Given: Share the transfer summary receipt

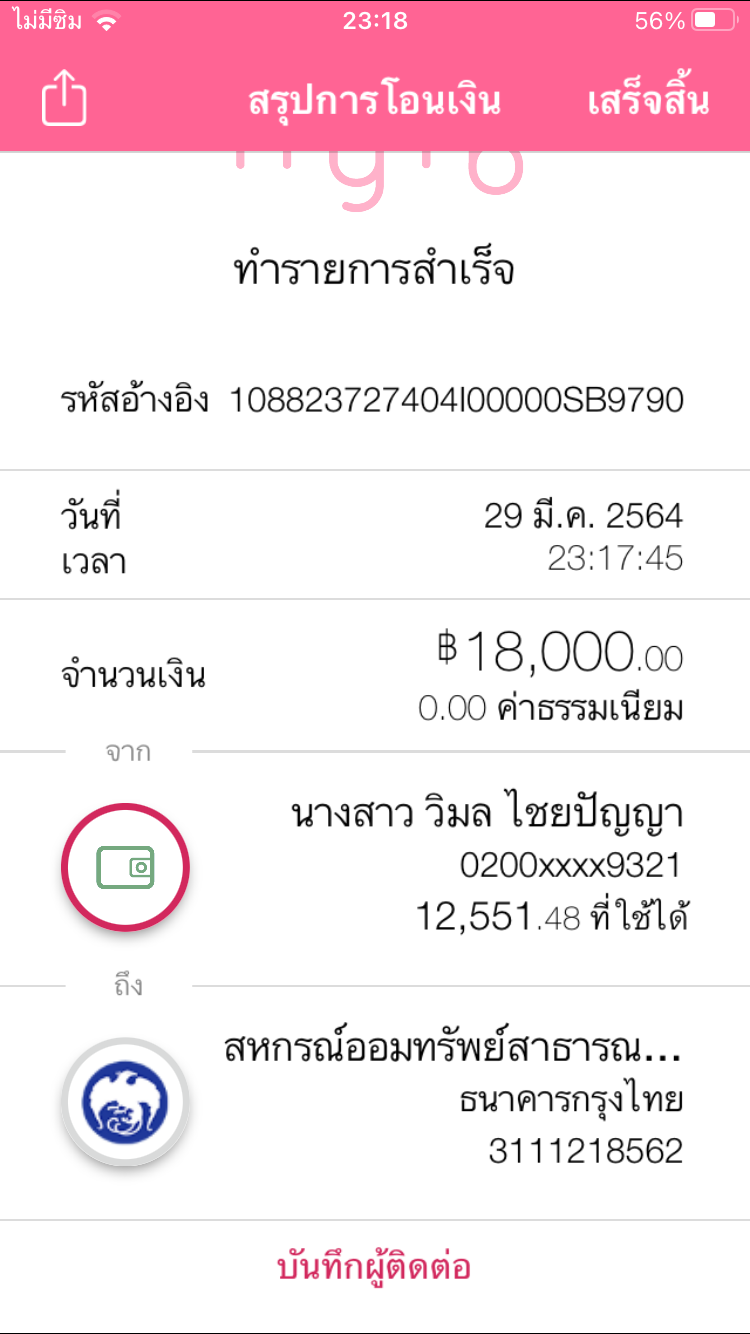Looking at the screenshot, I should click(64, 100).
